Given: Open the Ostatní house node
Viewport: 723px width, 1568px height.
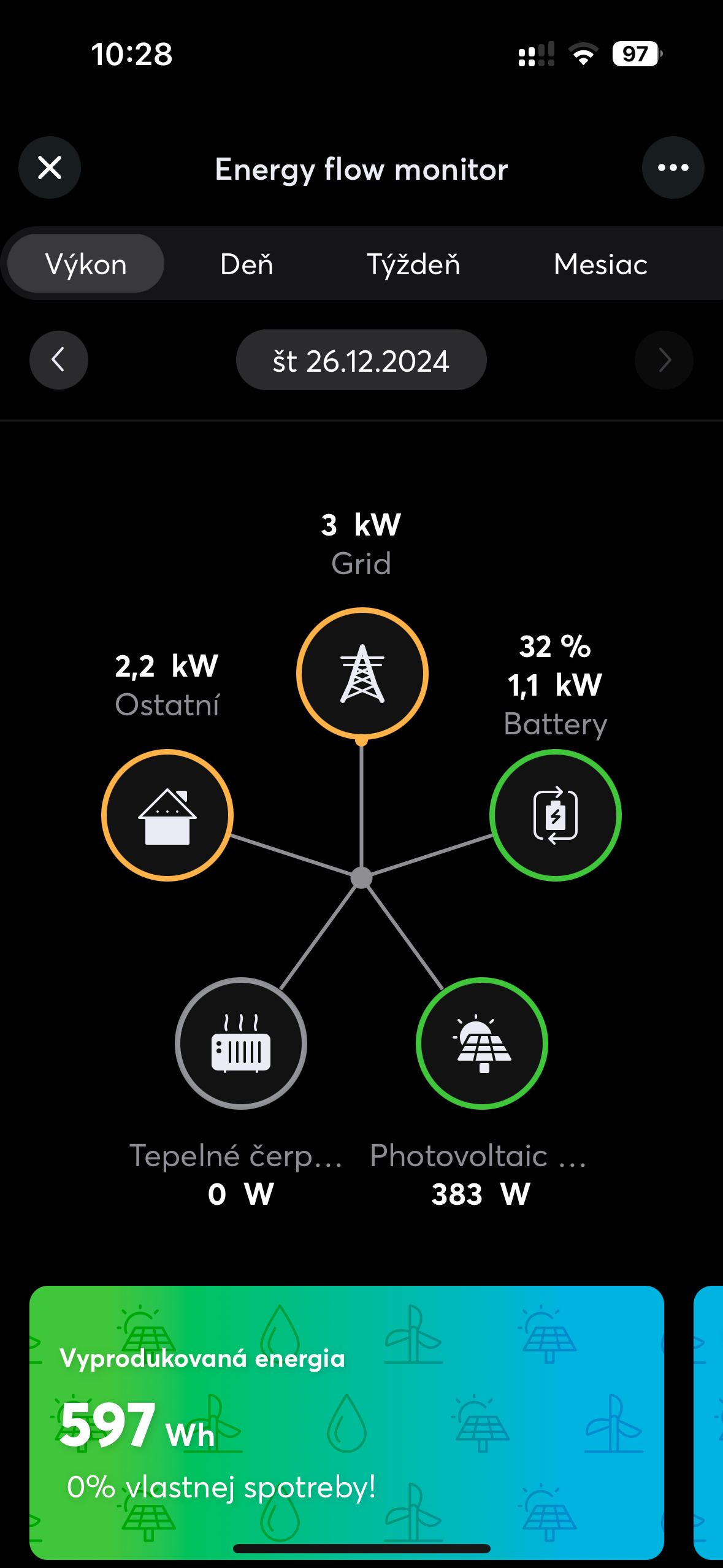Looking at the screenshot, I should click(x=167, y=815).
